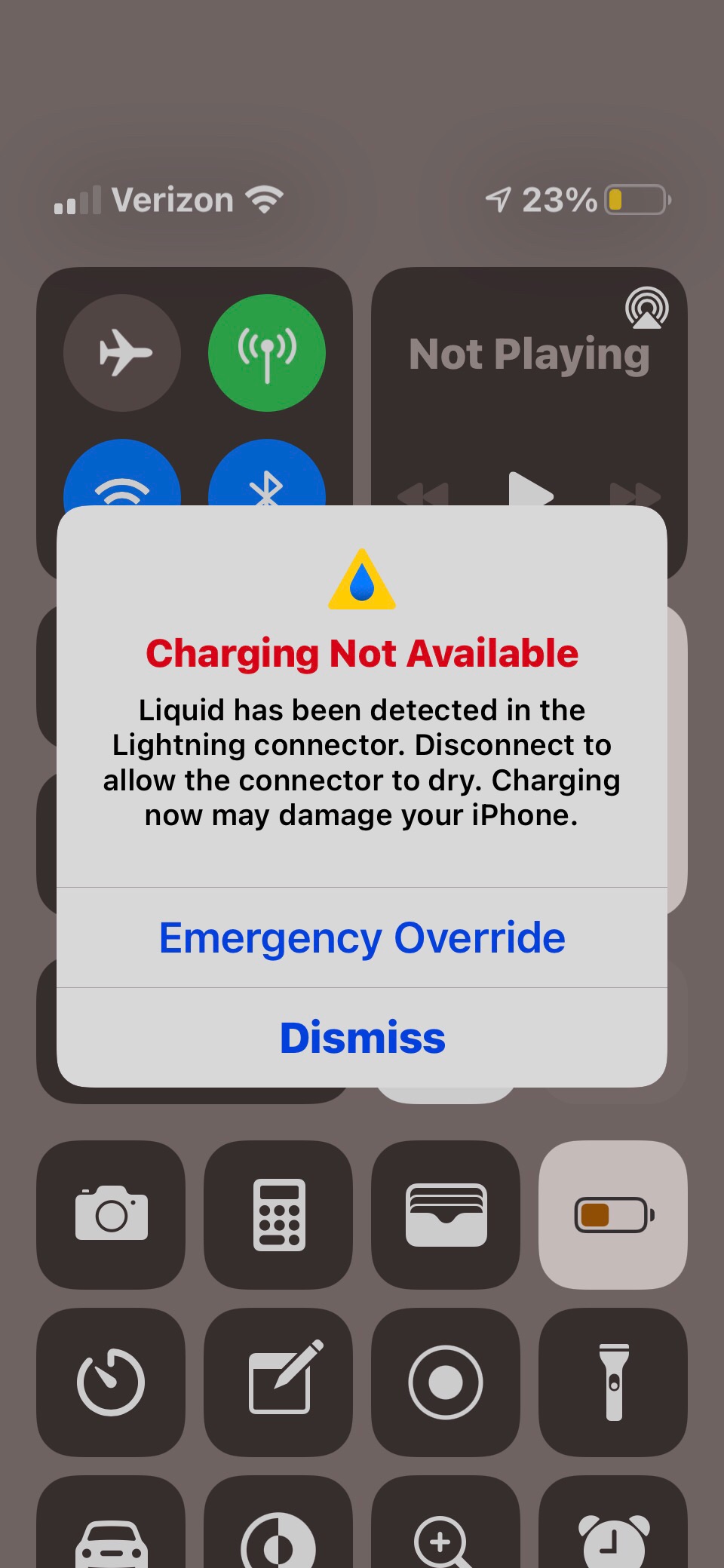Open the Magnifier tool

(x=446, y=1539)
